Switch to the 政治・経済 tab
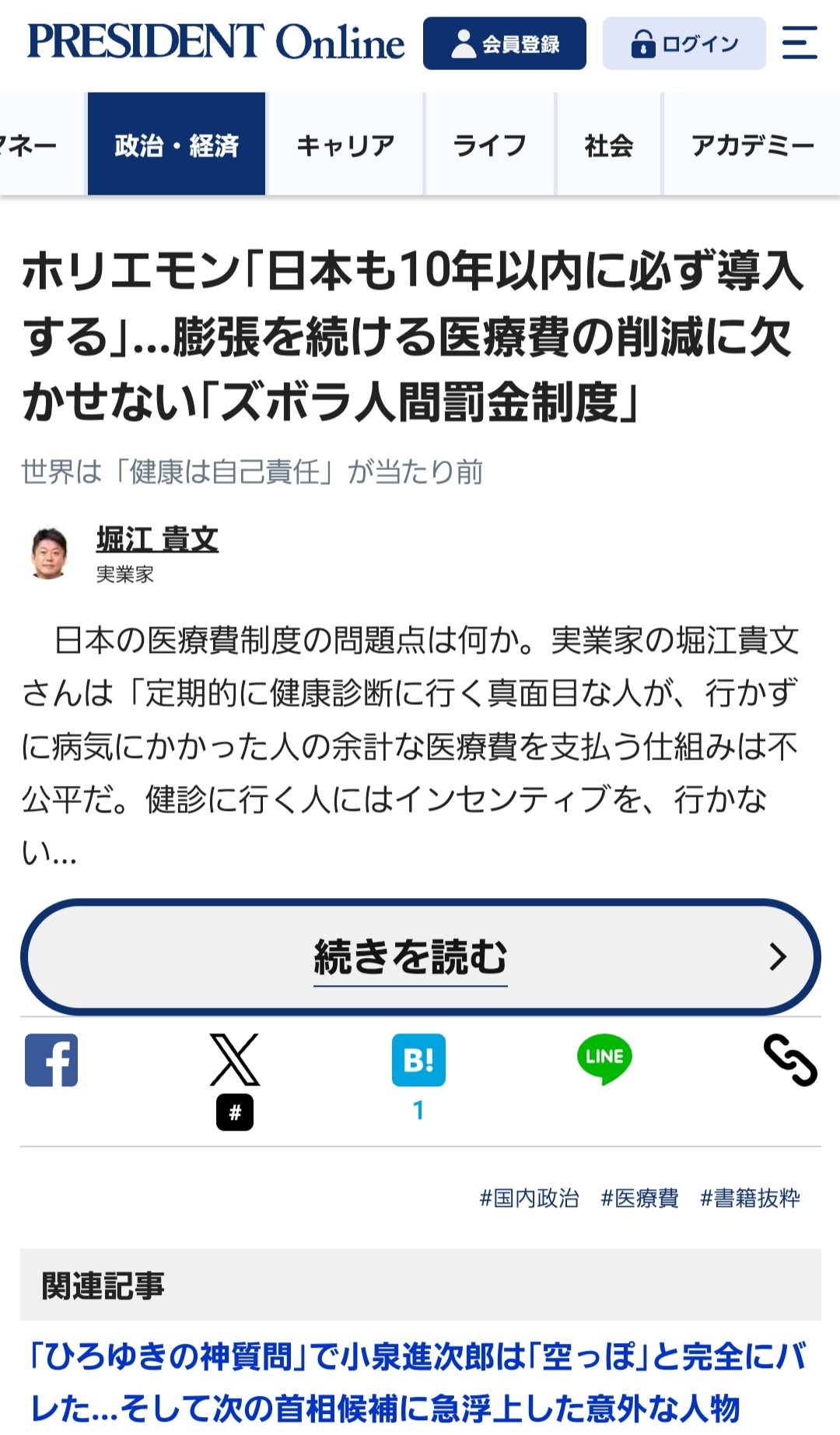 click(177, 145)
